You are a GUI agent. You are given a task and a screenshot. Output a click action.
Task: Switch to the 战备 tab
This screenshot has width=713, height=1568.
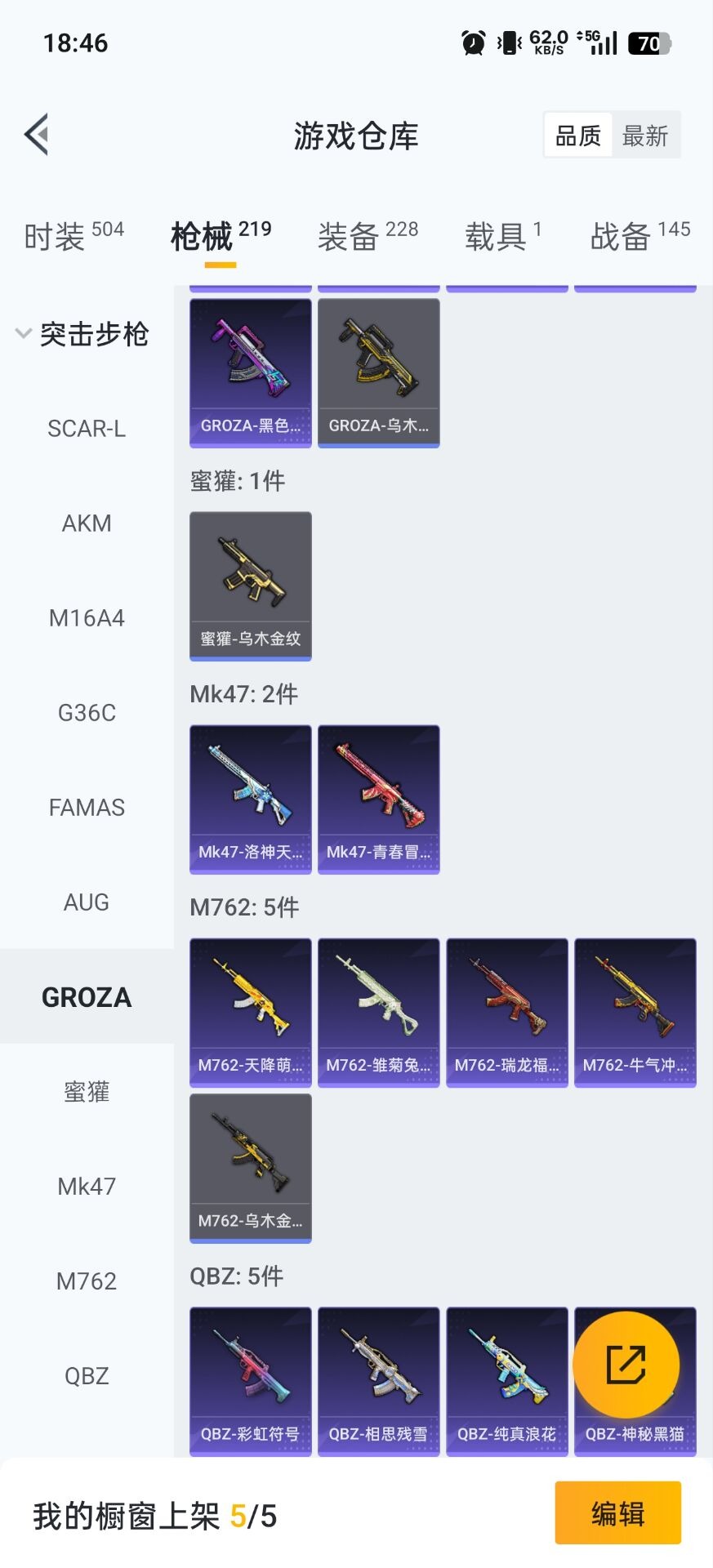[x=640, y=236]
